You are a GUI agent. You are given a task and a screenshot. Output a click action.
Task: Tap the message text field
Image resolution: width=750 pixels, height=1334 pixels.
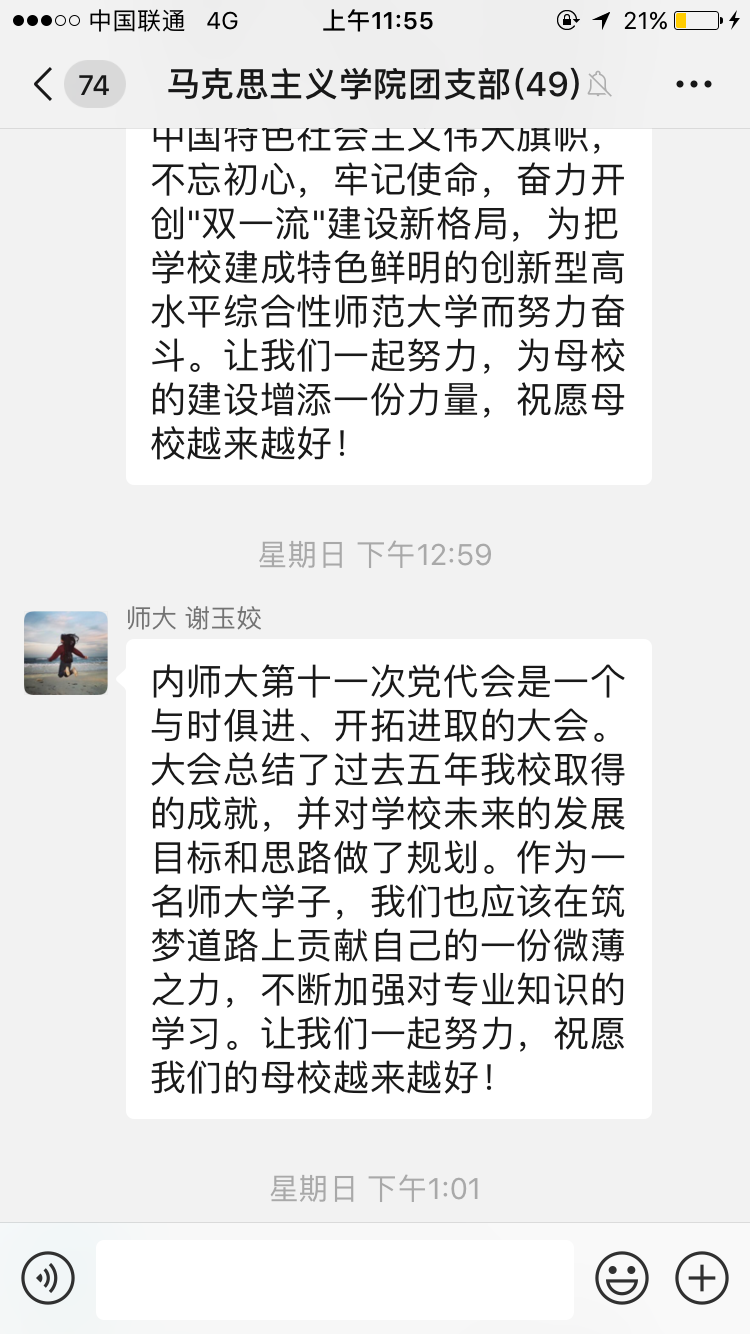[335, 1279]
